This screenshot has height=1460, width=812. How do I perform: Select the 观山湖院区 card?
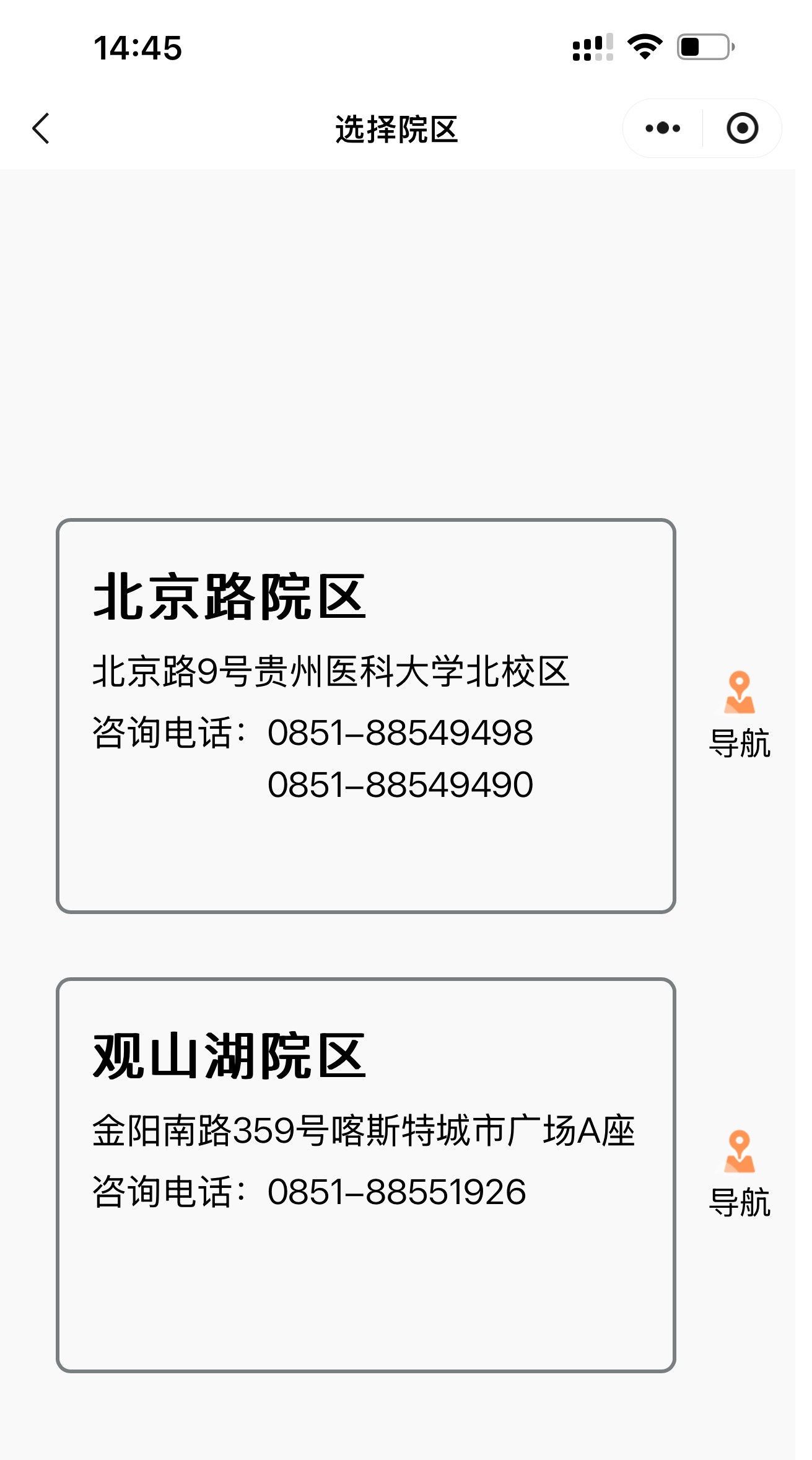click(x=365, y=1174)
